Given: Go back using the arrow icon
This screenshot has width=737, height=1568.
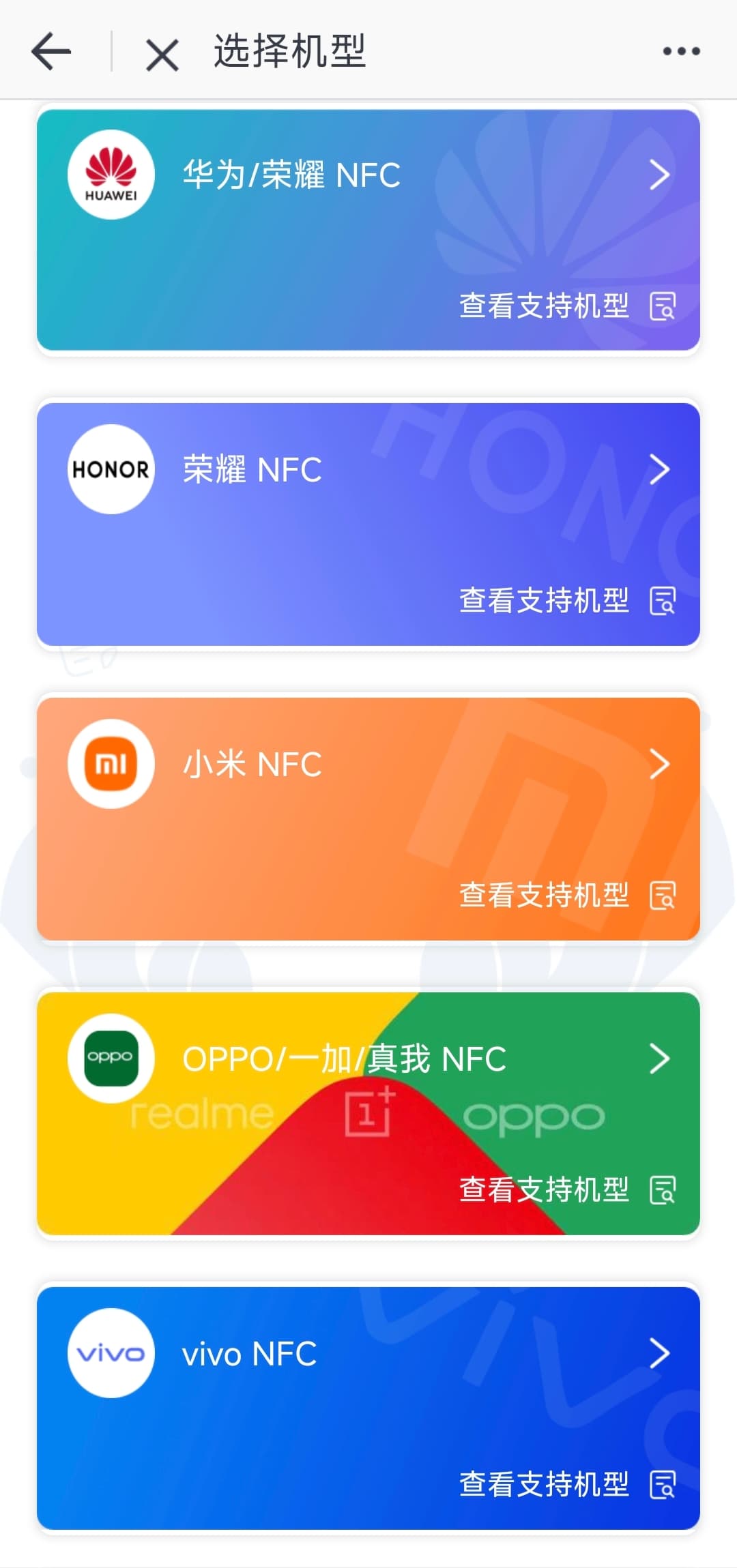Looking at the screenshot, I should (x=51, y=52).
